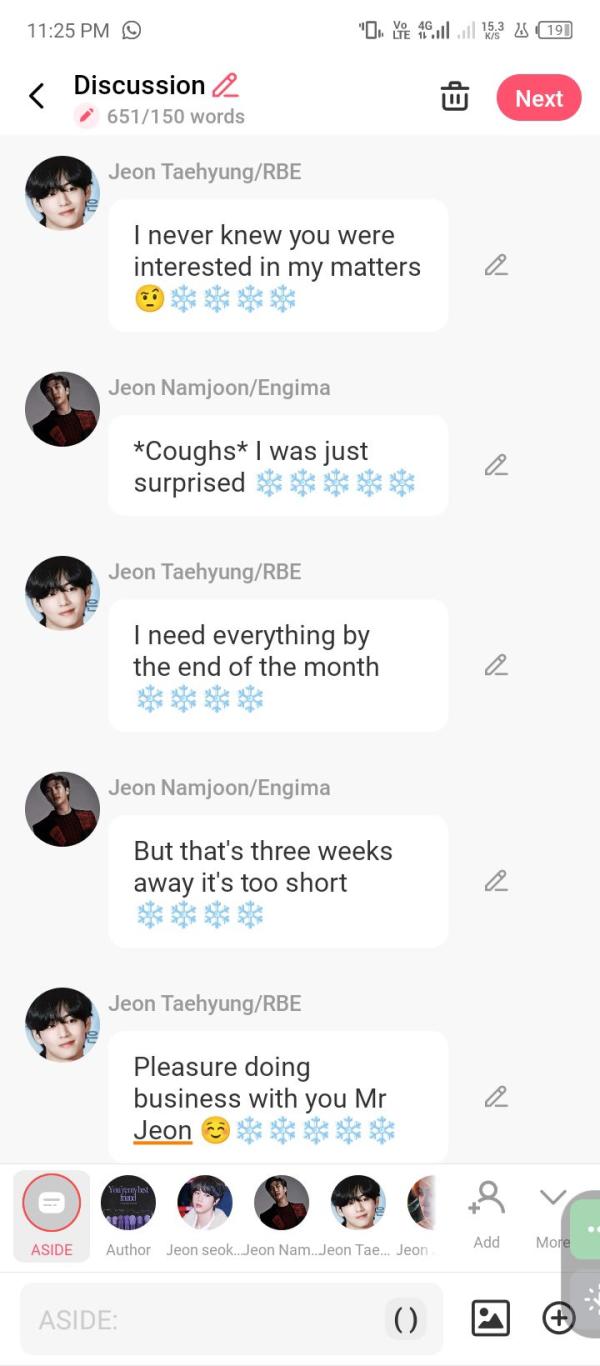Insert parentheses into the message
This screenshot has width=600, height=1366.
(405, 1320)
